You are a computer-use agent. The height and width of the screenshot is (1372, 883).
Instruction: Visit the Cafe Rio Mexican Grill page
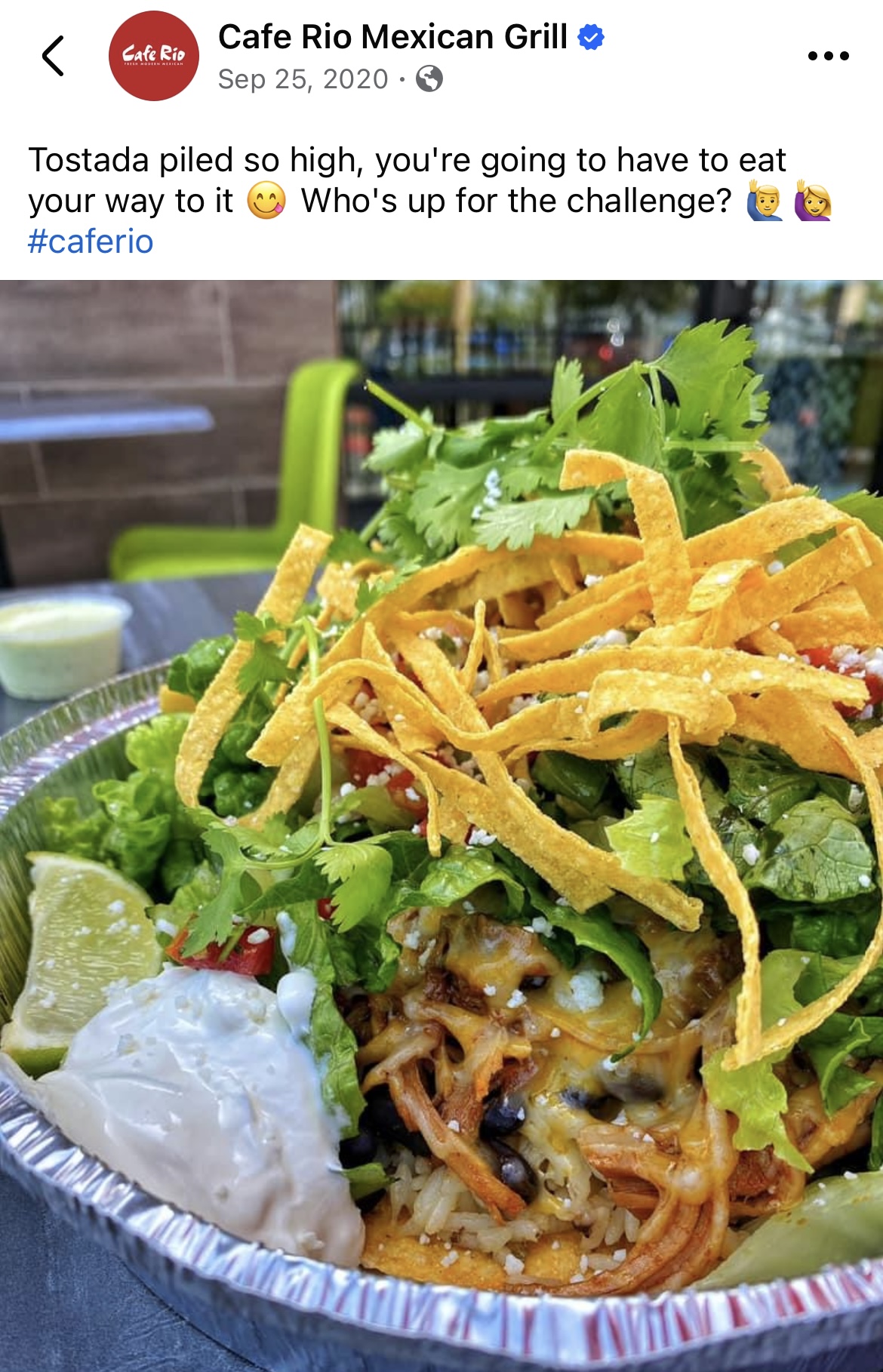pos(392,37)
